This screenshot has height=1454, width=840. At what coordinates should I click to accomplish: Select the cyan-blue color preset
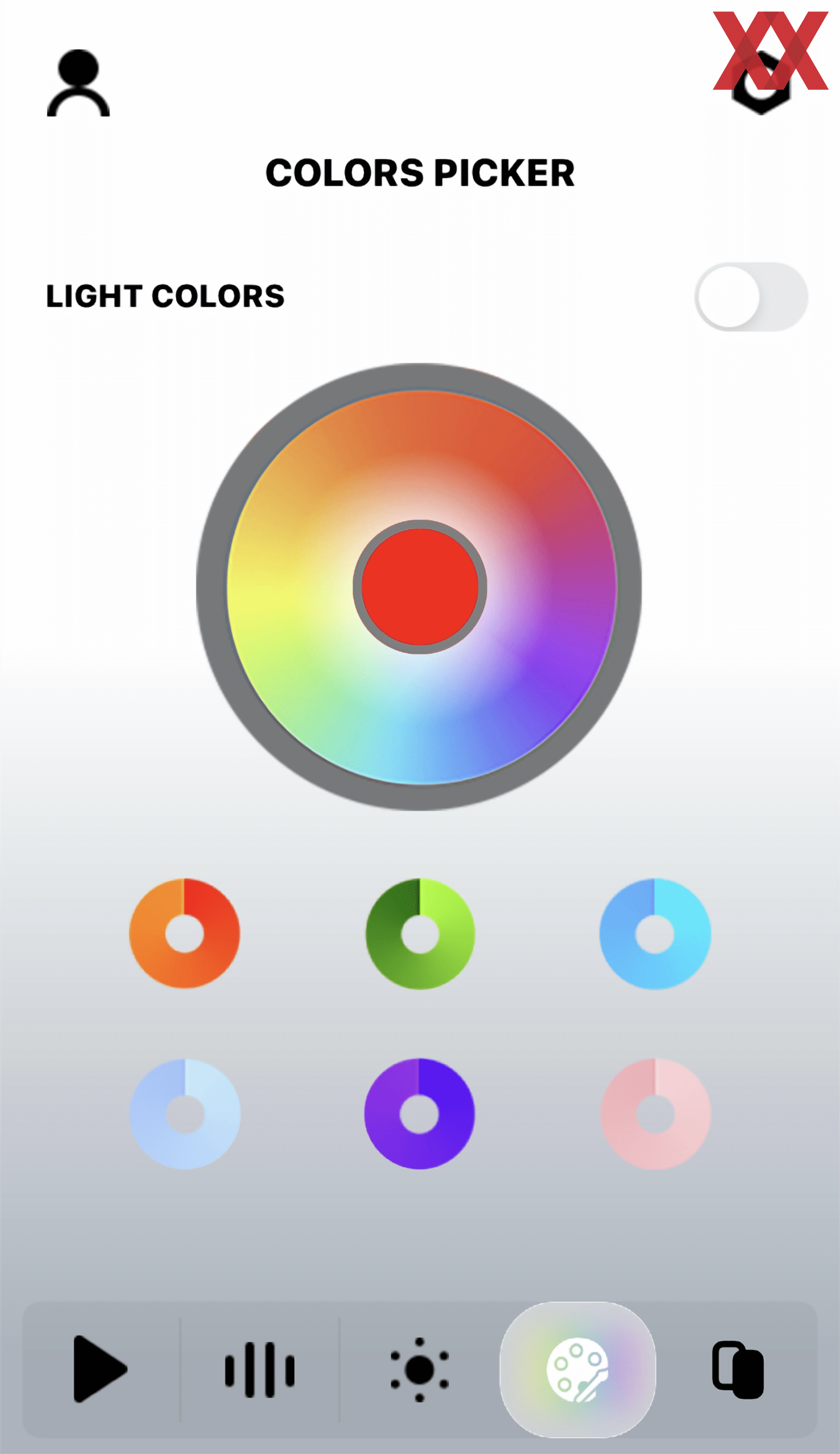(655, 933)
